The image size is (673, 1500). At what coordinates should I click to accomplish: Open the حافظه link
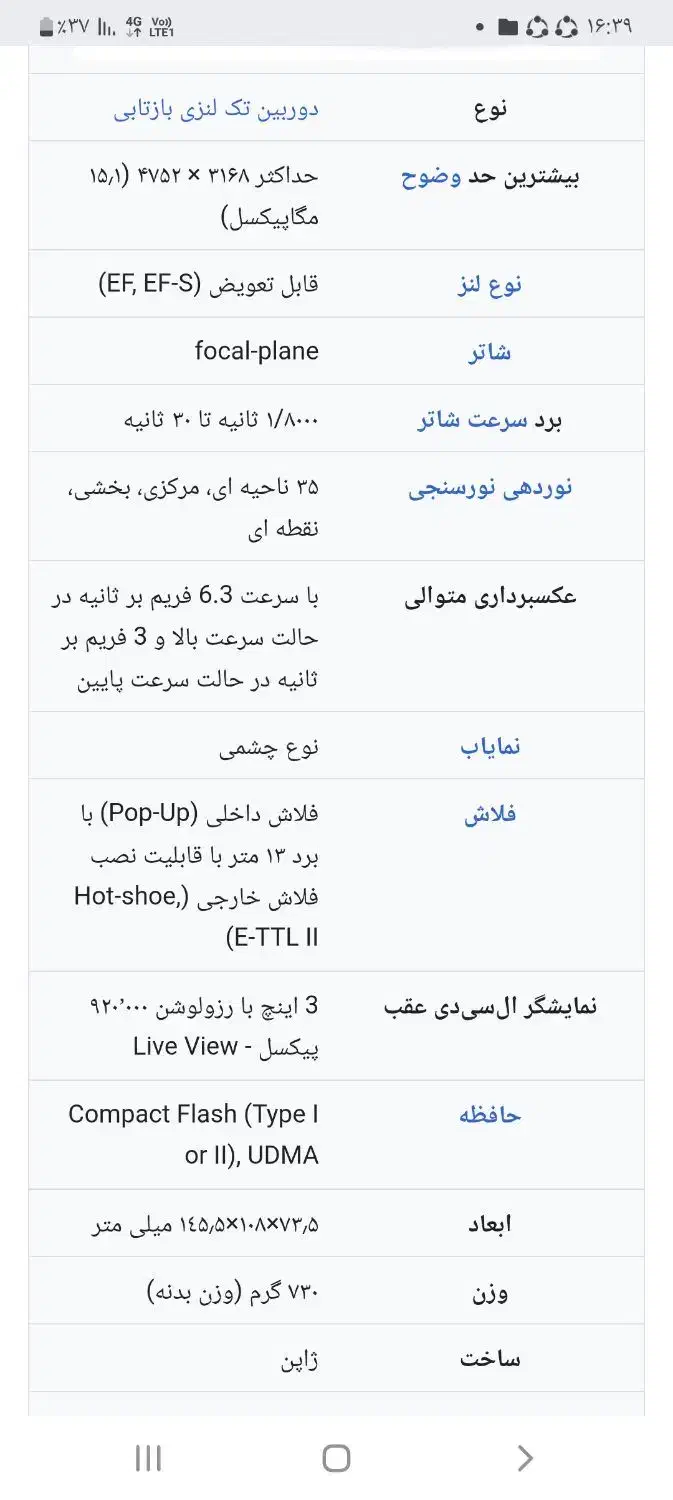[x=490, y=1114]
